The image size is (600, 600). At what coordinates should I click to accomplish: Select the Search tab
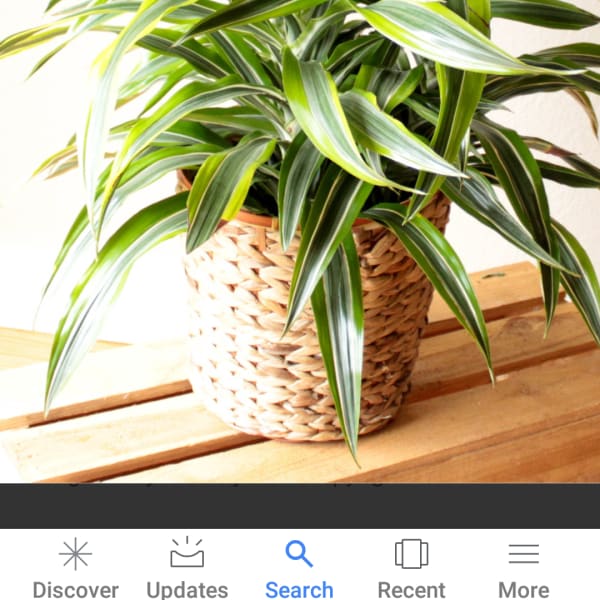pyautogui.click(x=299, y=567)
